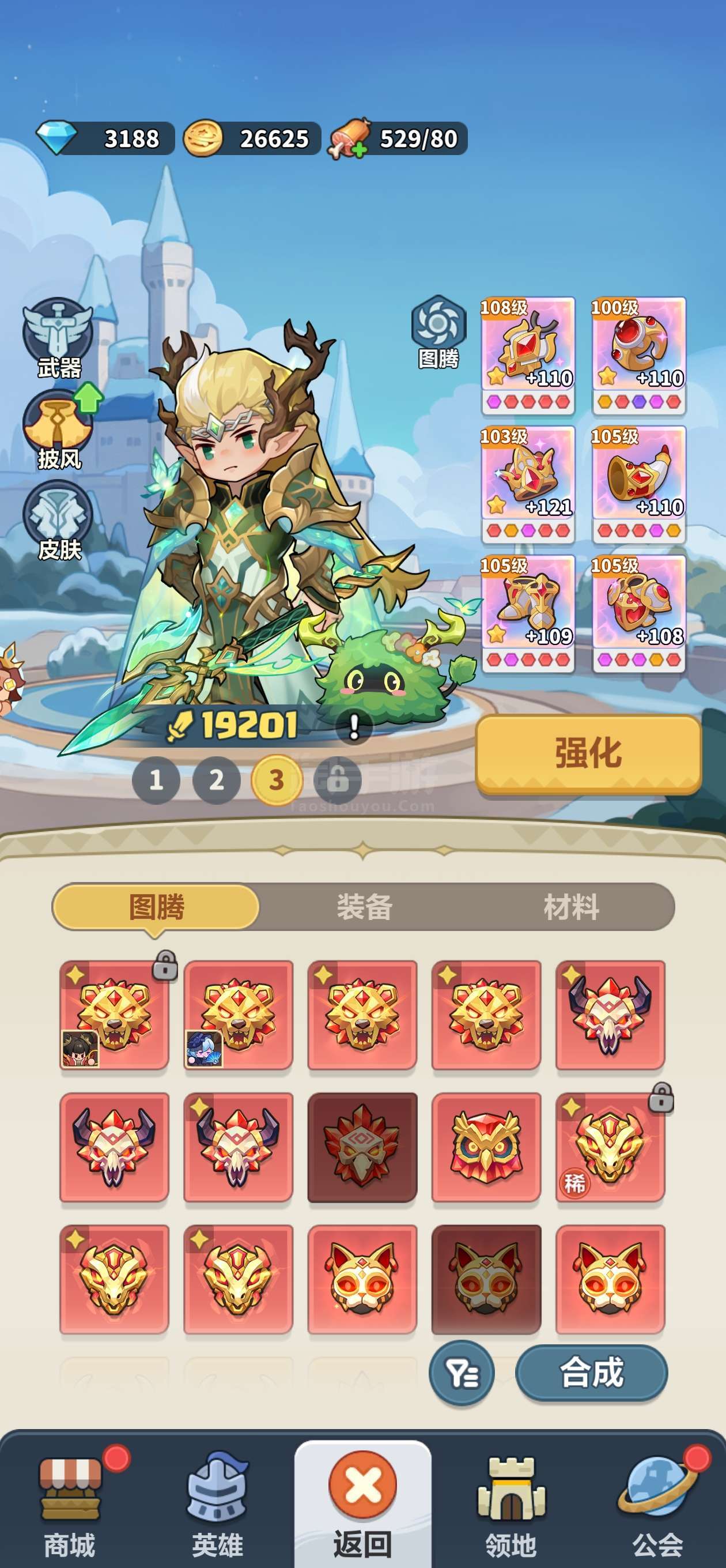Switch to loadout preset 2
The height and width of the screenshot is (1568, 726).
coord(217,780)
